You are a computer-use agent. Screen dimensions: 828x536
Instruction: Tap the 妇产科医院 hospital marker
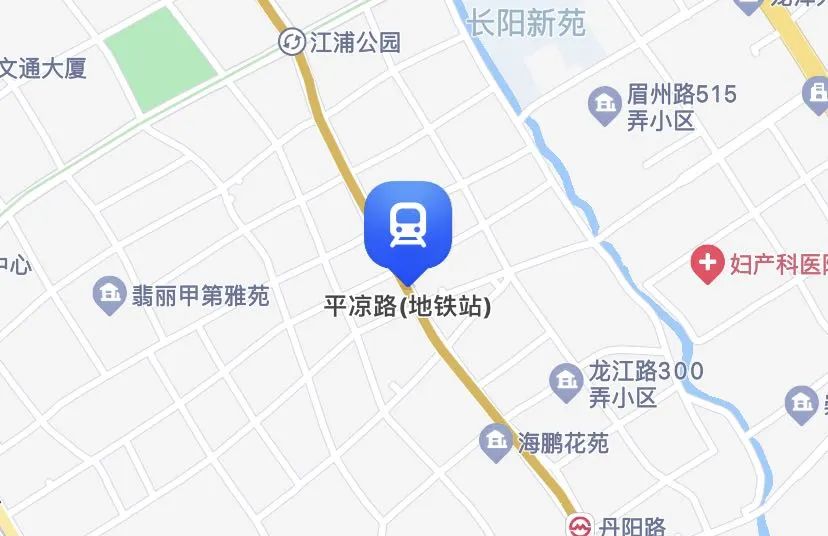pos(708,265)
